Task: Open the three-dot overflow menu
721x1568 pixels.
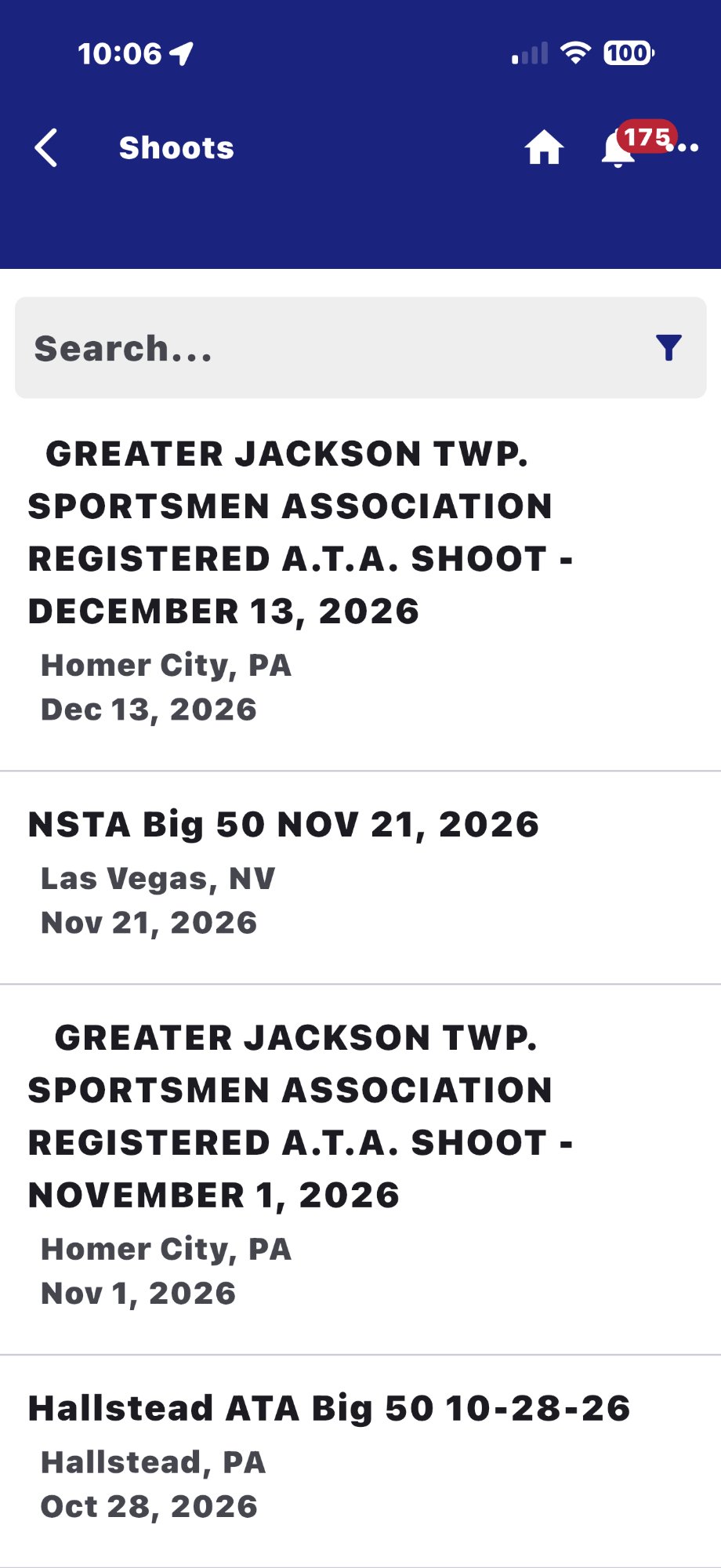Action: (x=687, y=147)
